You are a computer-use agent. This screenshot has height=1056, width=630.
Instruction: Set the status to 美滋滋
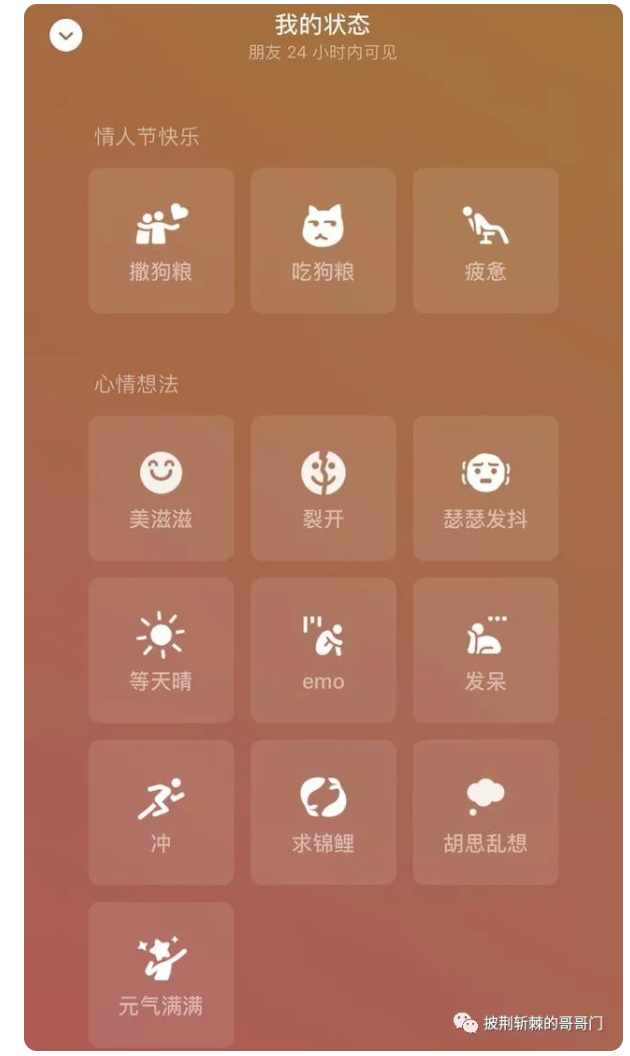[161, 488]
